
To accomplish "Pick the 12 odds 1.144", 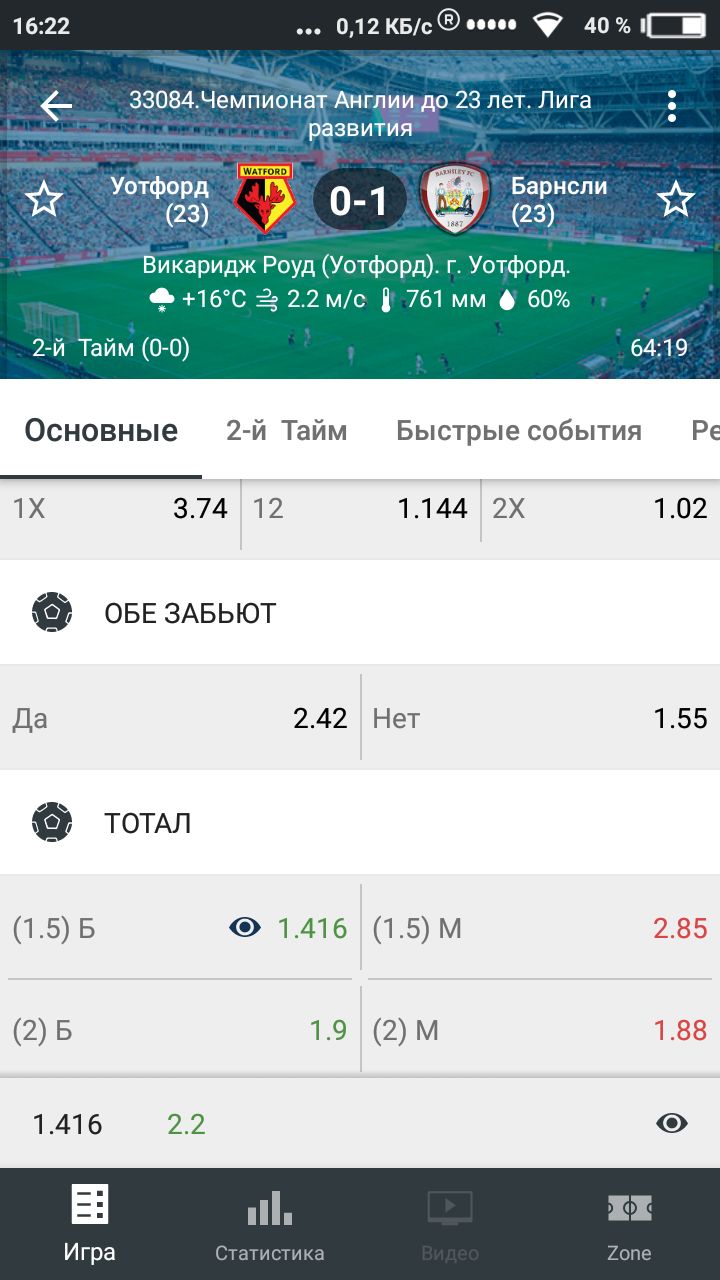I will pos(361,509).
